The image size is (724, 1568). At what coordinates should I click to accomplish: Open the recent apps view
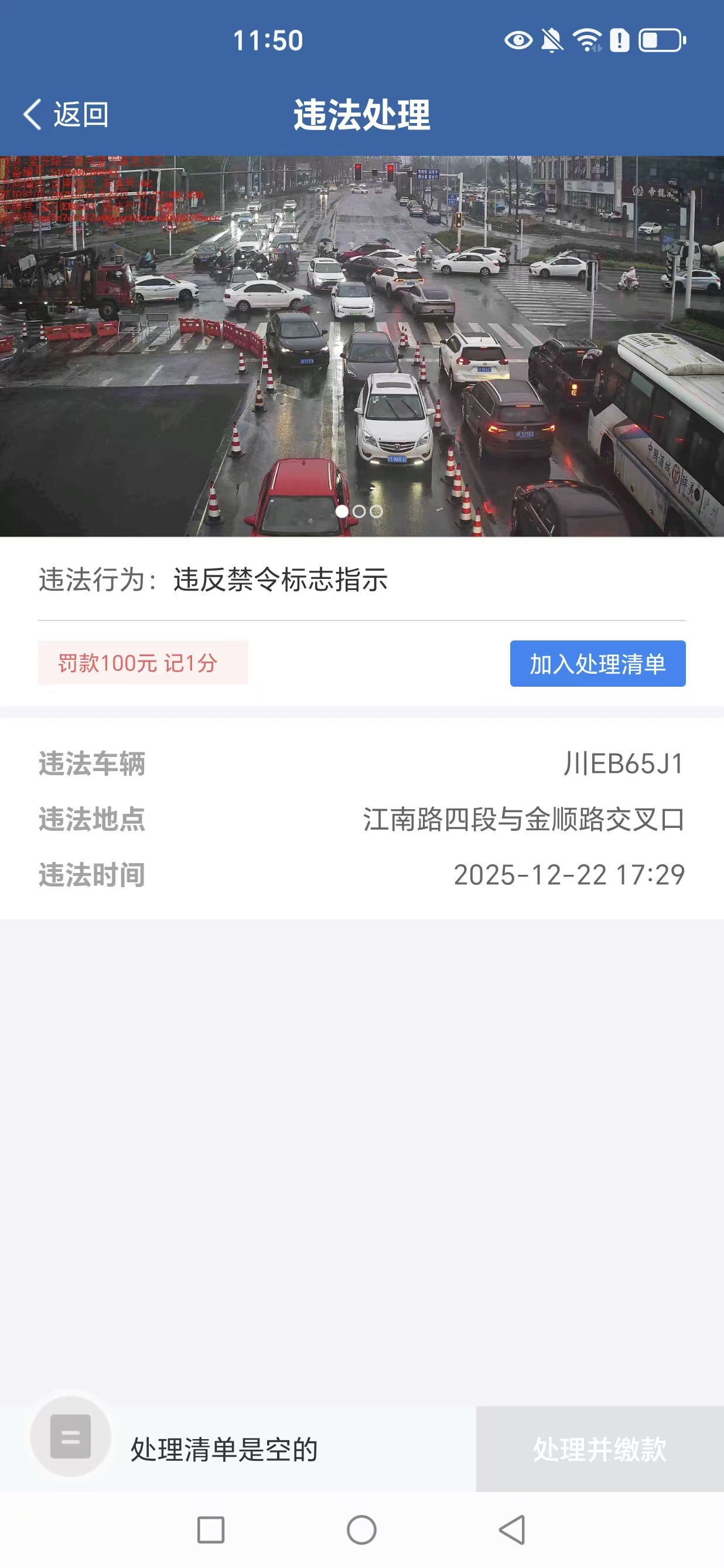[210, 1530]
